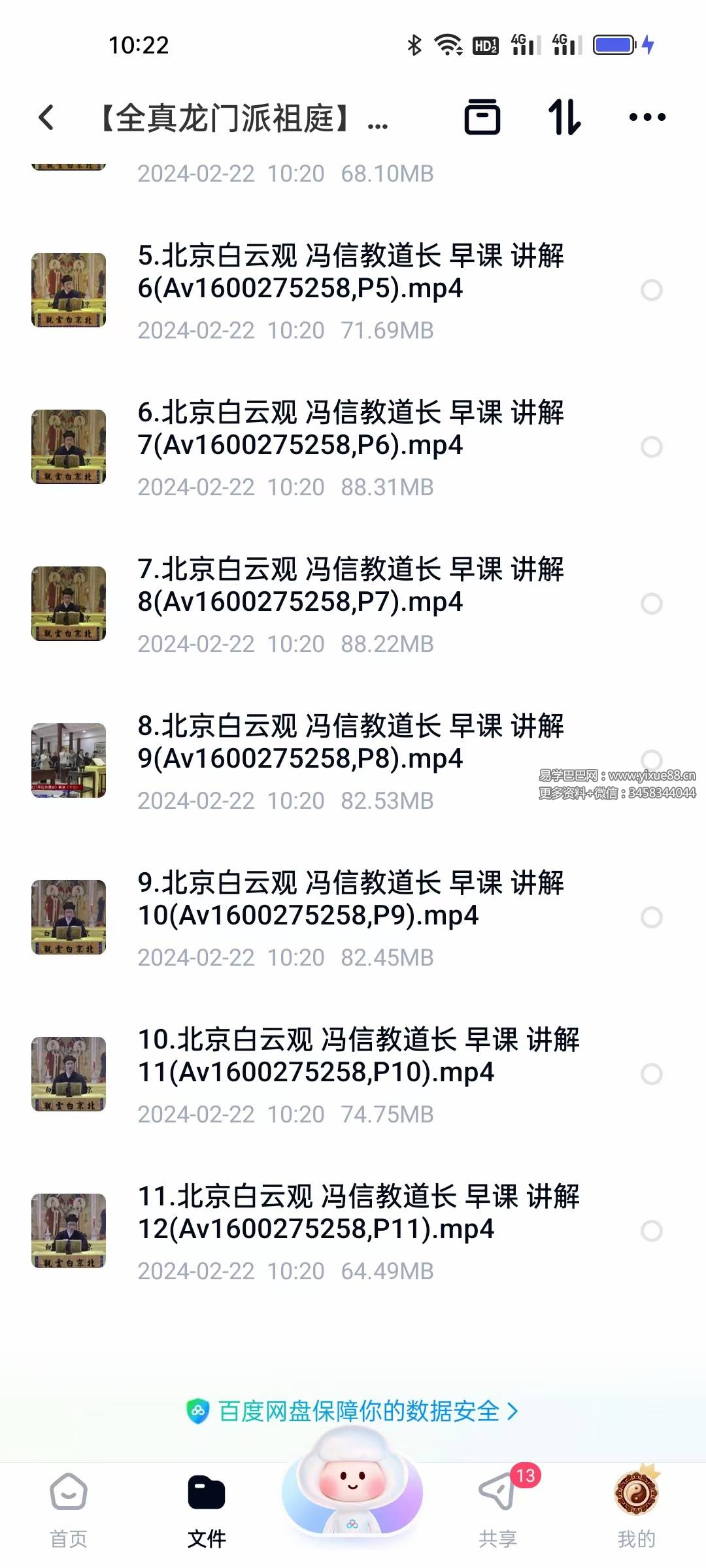This screenshot has height=1568, width=706.
Task: Play the video ending in P5).mp4
Action: click(350, 272)
